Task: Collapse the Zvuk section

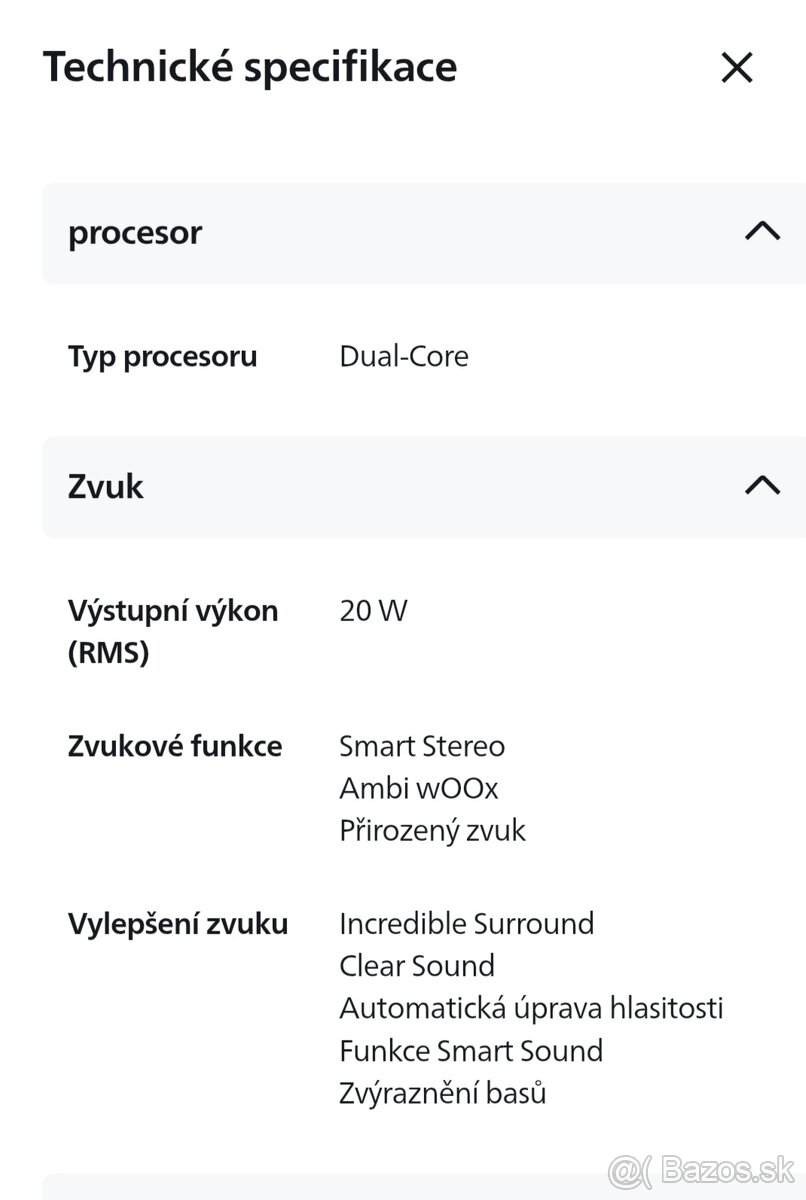Action: (762, 486)
